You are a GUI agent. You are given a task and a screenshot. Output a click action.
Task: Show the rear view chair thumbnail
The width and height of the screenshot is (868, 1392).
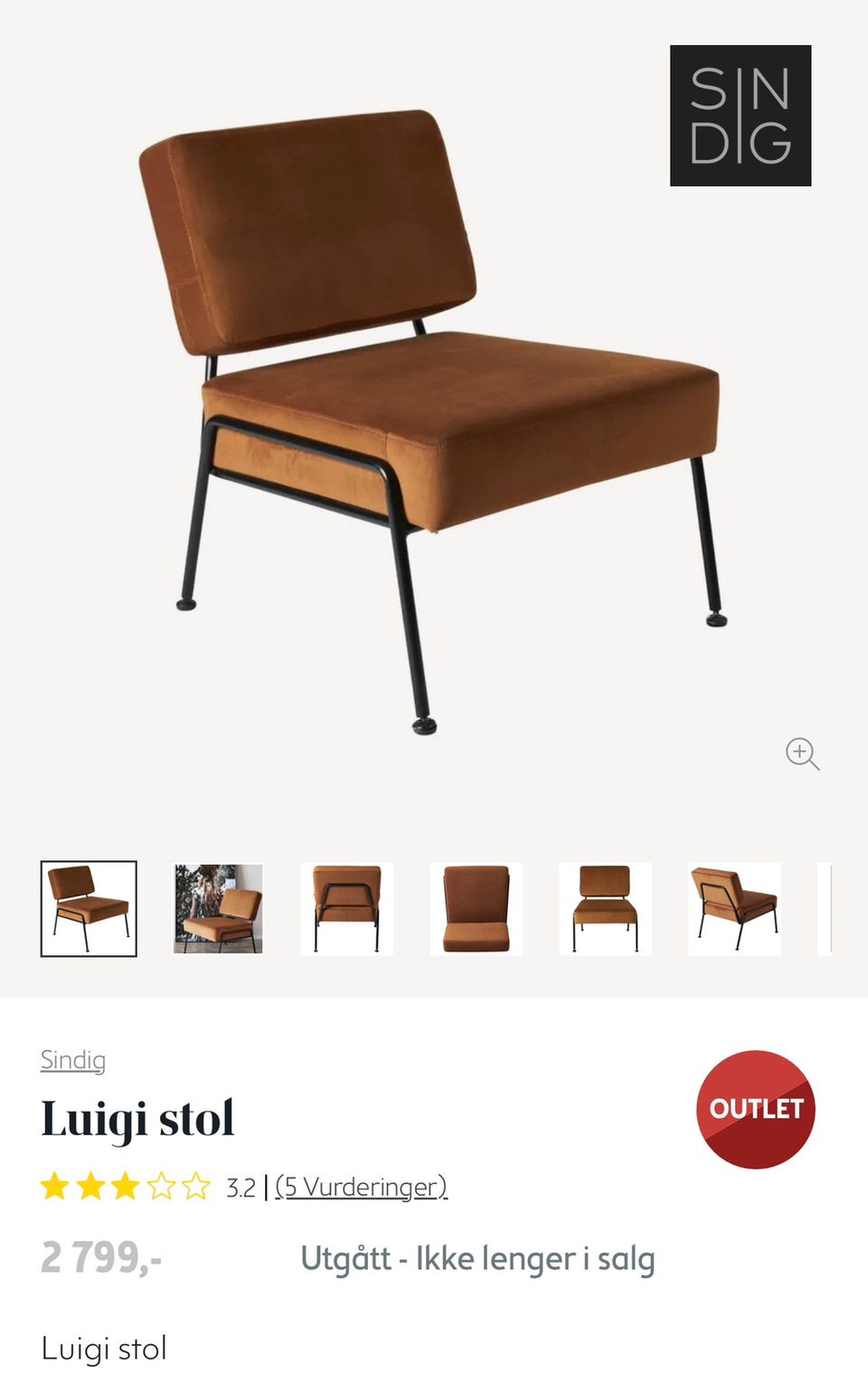347,909
